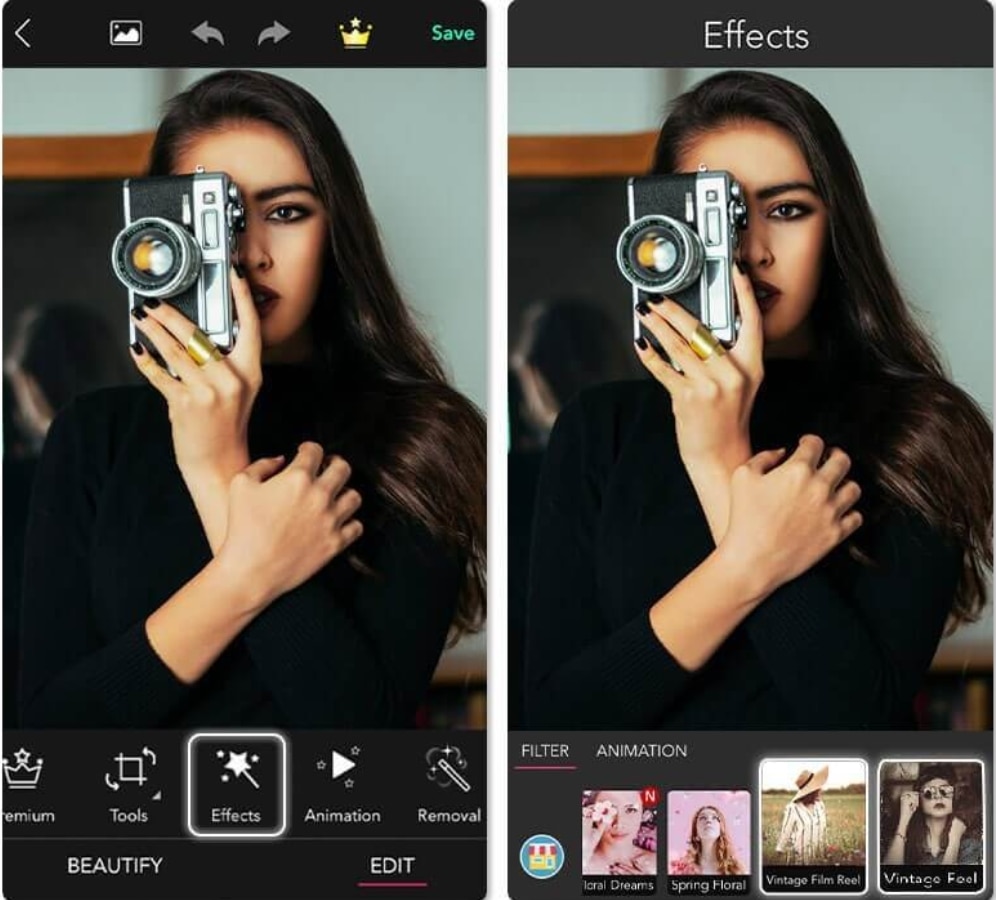The width and height of the screenshot is (996, 900).
Task: Open the Removal tool
Action: click(448, 785)
